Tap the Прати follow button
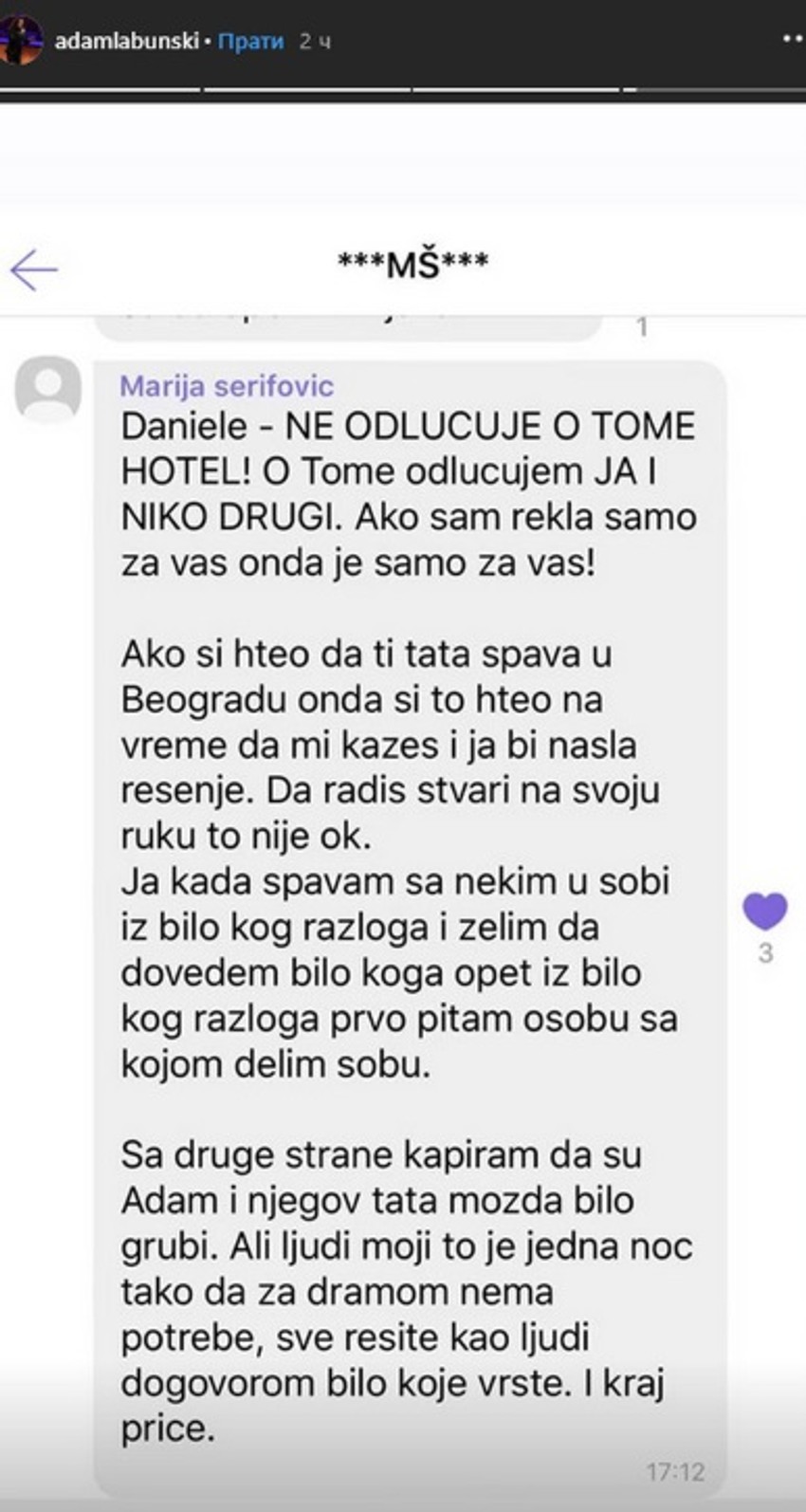Viewport: 806px width, 1512px height. tap(250, 41)
